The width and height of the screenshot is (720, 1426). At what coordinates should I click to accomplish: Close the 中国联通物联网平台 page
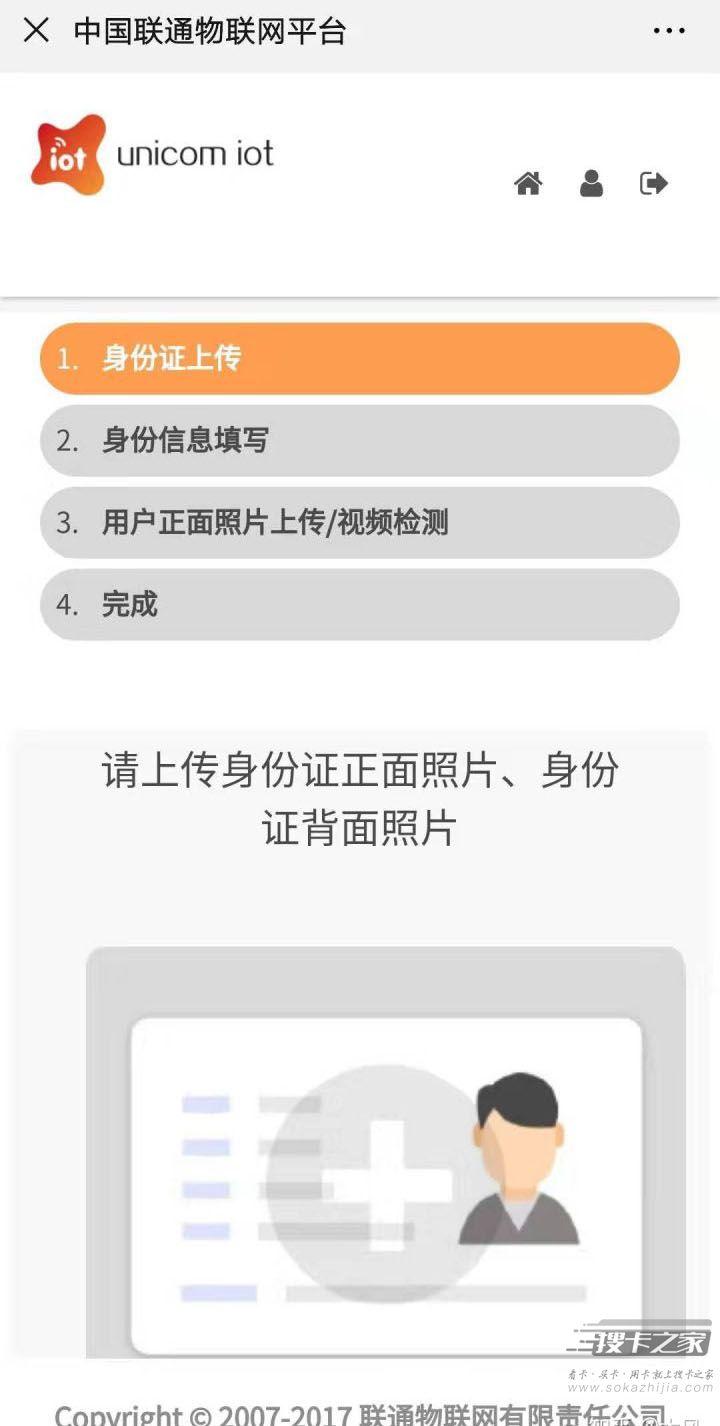coord(36,31)
